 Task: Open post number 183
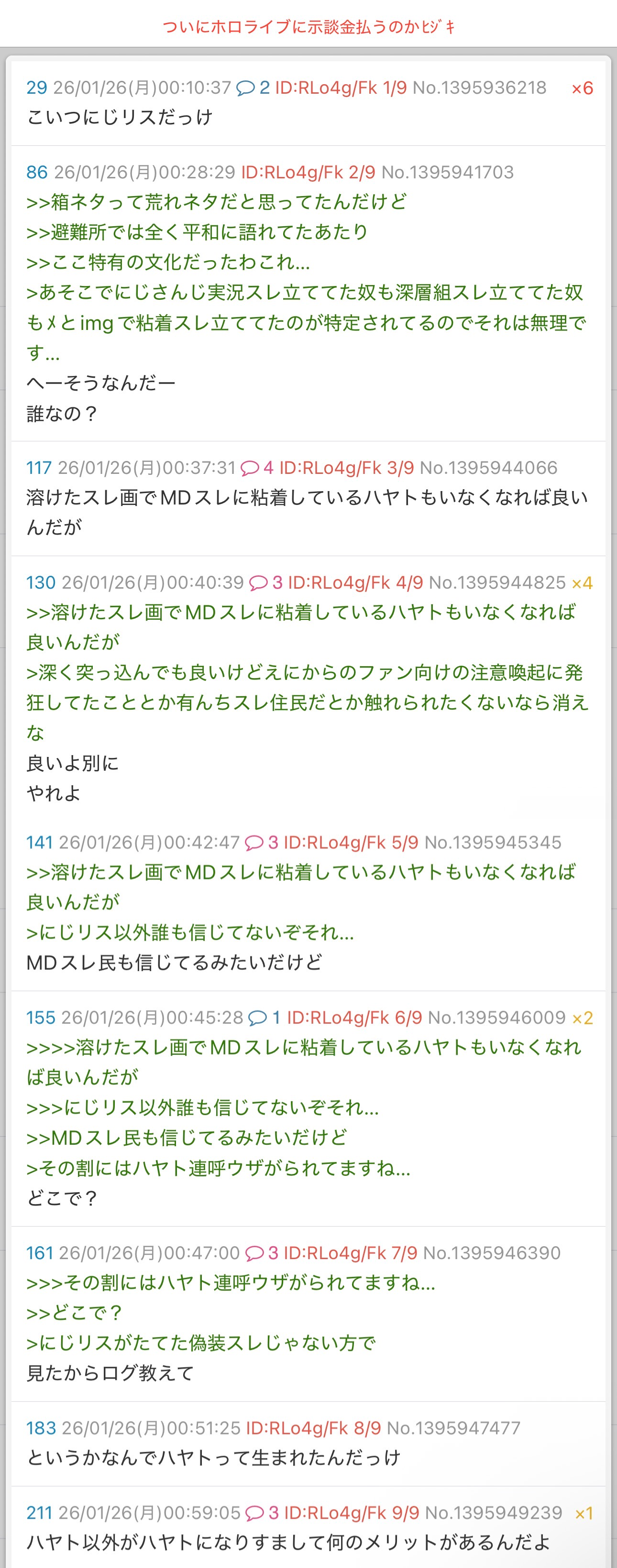pyautogui.click(x=41, y=1428)
